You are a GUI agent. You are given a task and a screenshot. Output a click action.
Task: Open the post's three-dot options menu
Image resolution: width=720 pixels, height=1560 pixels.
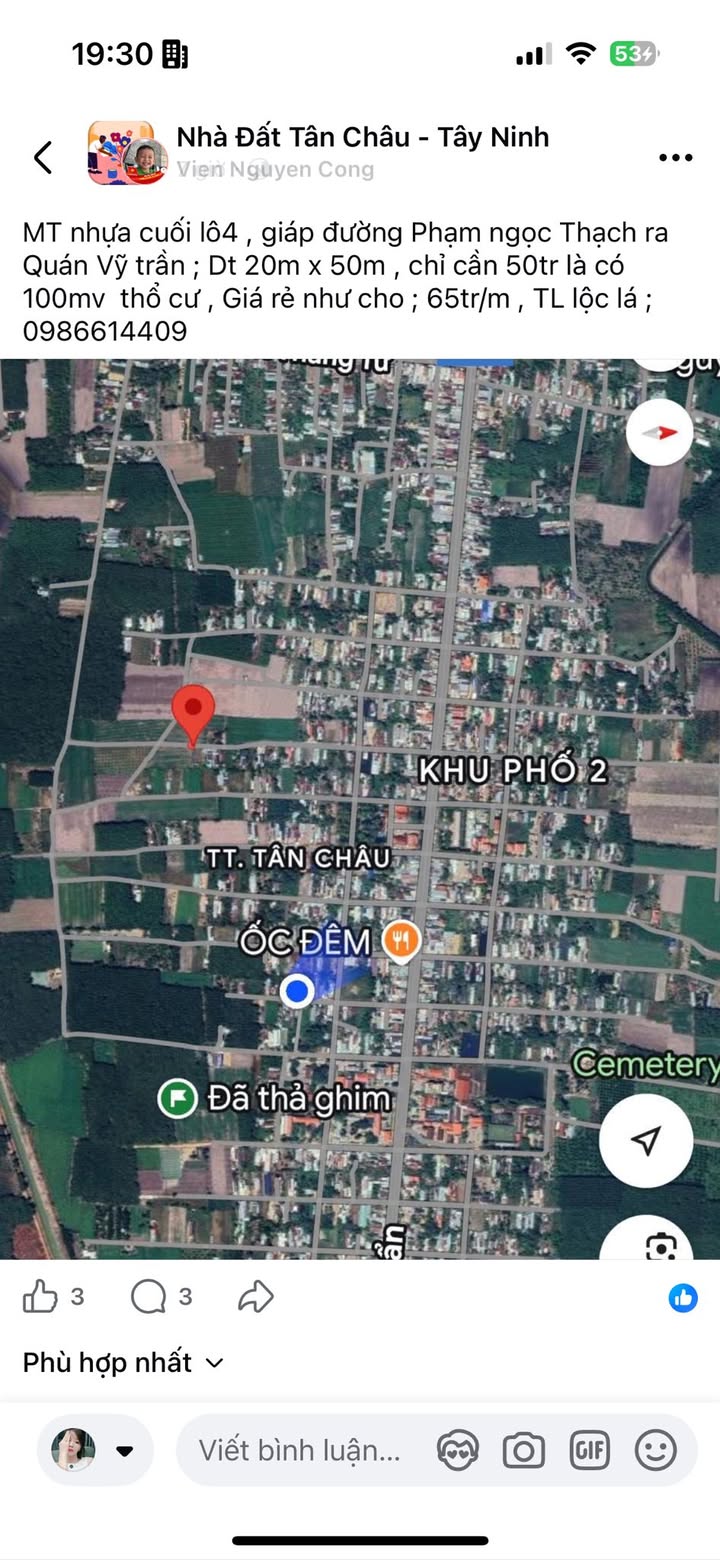[x=676, y=157]
